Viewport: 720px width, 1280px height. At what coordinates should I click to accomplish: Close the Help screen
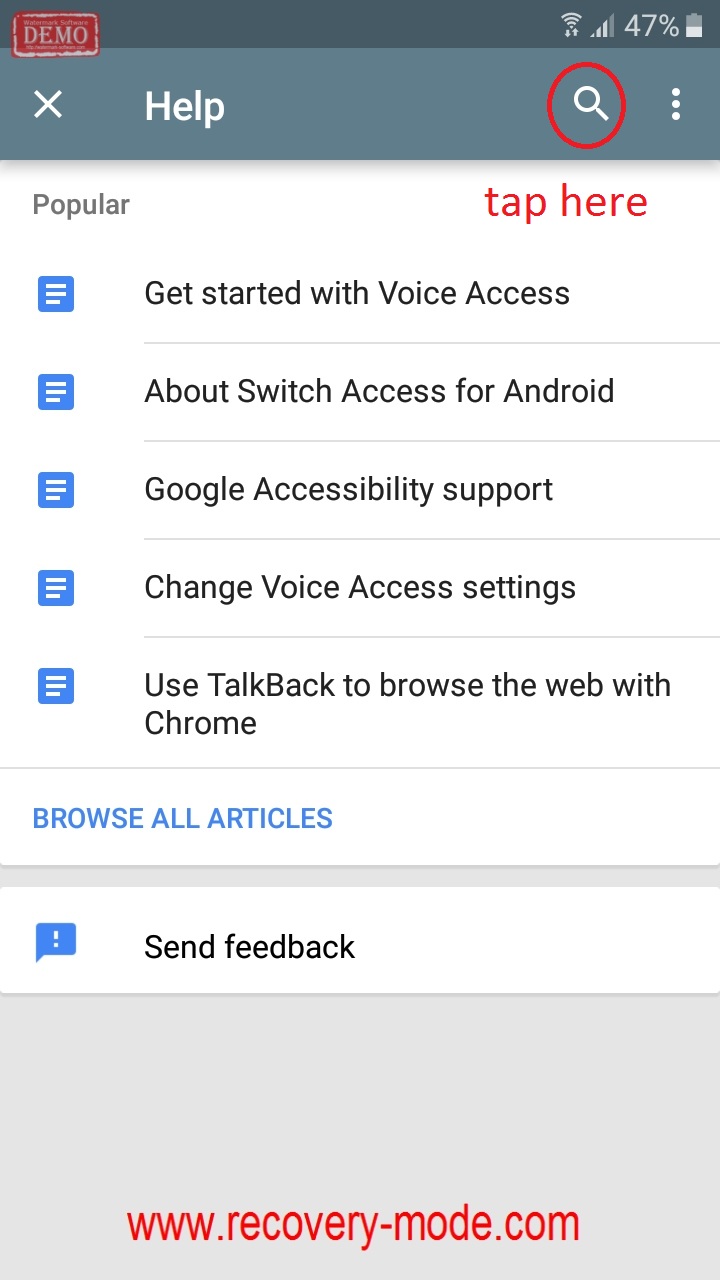pos(48,104)
